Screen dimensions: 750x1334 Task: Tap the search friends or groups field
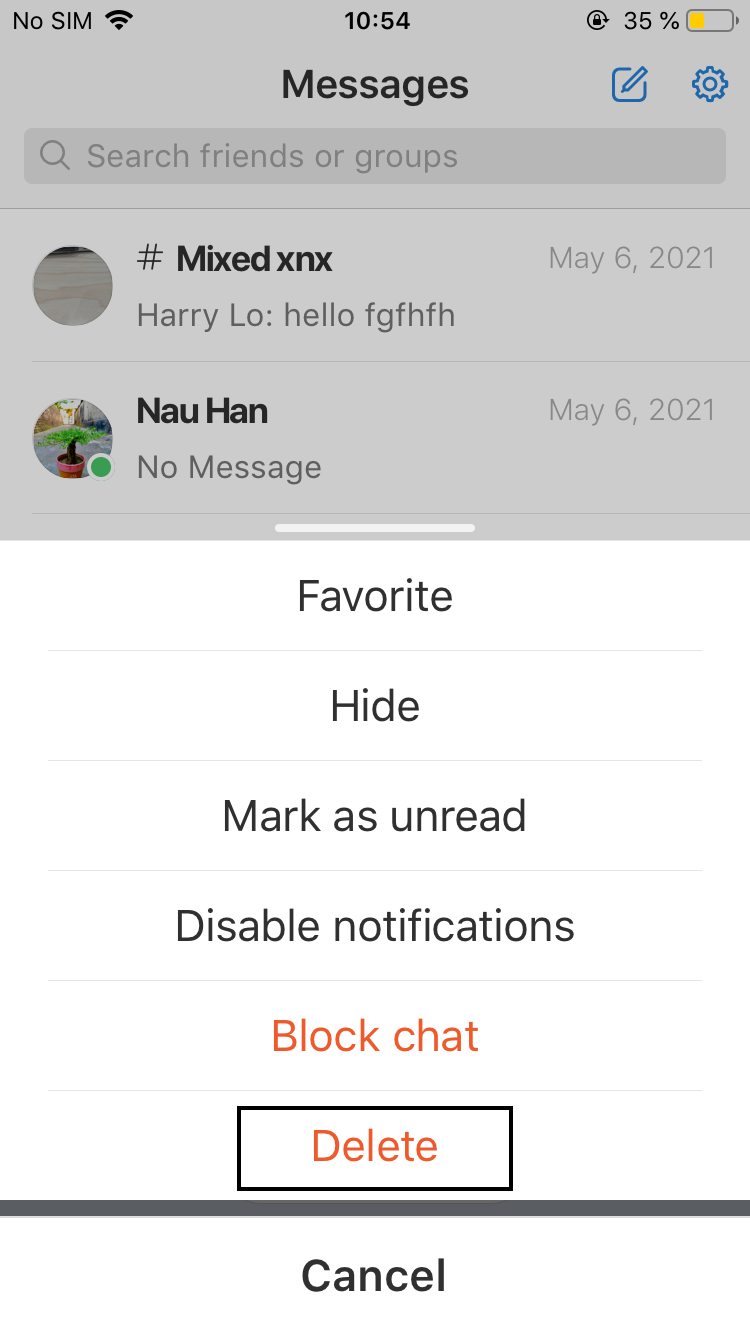[x=375, y=156]
